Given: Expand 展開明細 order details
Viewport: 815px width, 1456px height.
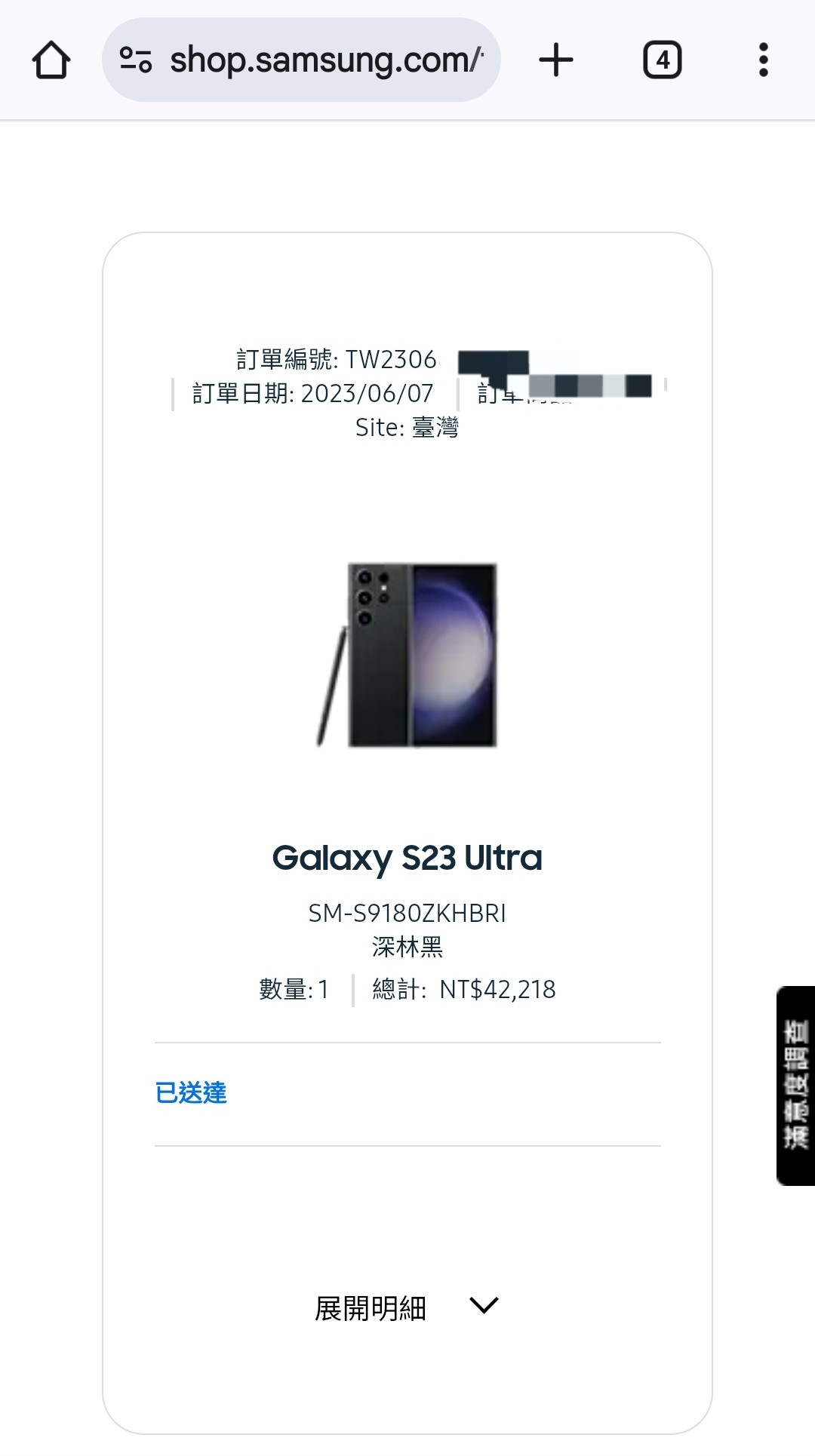Looking at the screenshot, I should (x=407, y=1308).
